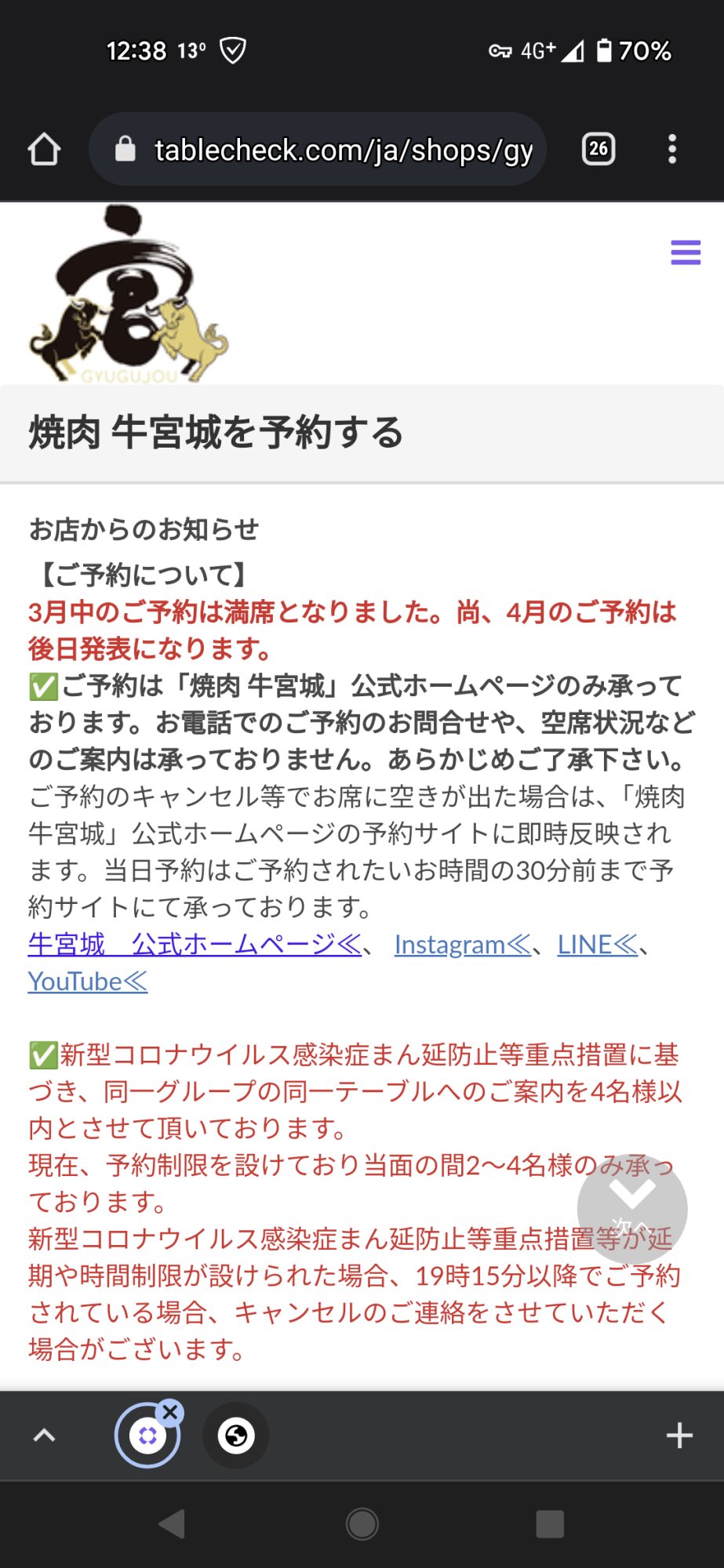Go back with the system back button

[x=173, y=1524]
